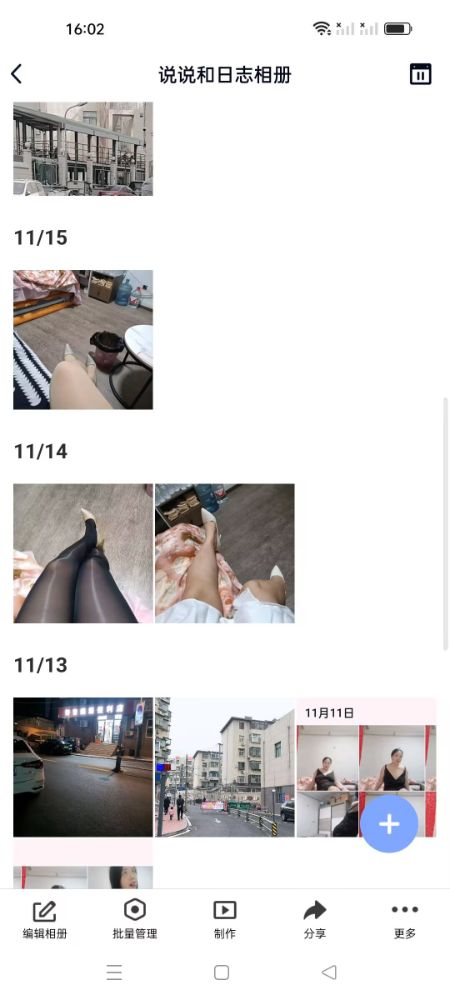Go back from 说说和日志相册
Viewport: 450px width, 1000px height.
click(x=17, y=74)
